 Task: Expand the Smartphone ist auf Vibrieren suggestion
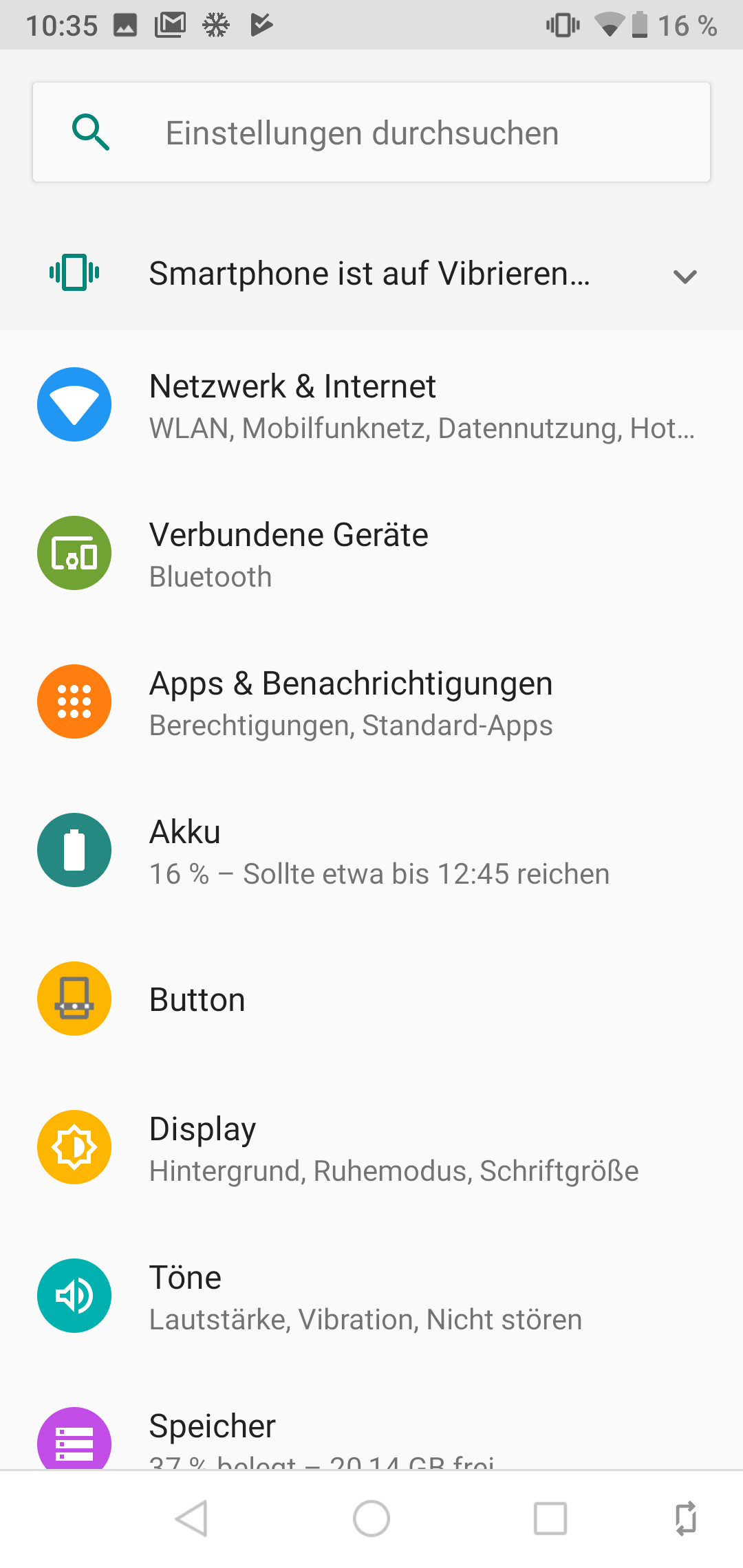tap(685, 275)
